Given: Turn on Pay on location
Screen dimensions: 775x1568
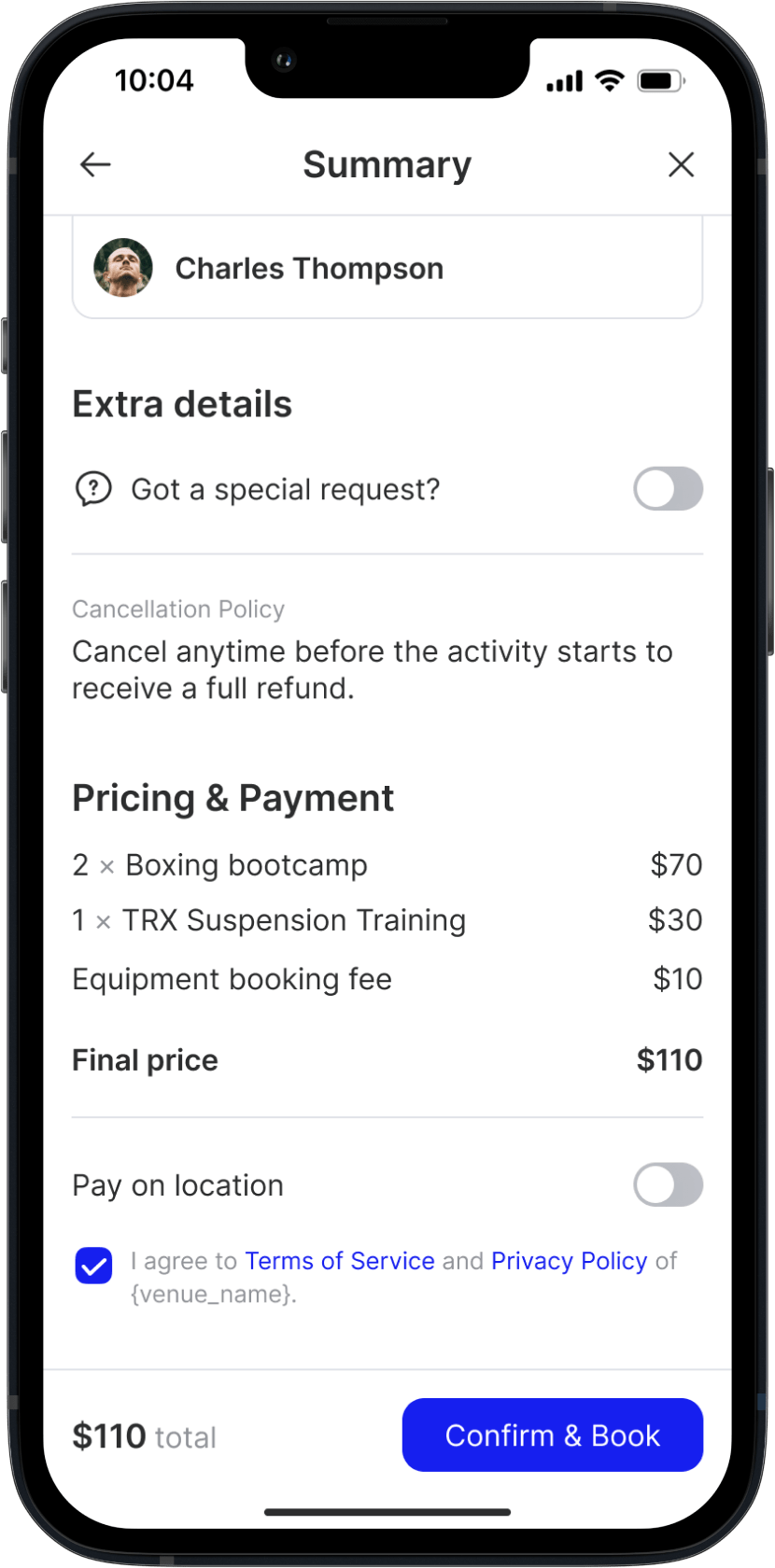Looking at the screenshot, I should click(x=669, y=1185).
